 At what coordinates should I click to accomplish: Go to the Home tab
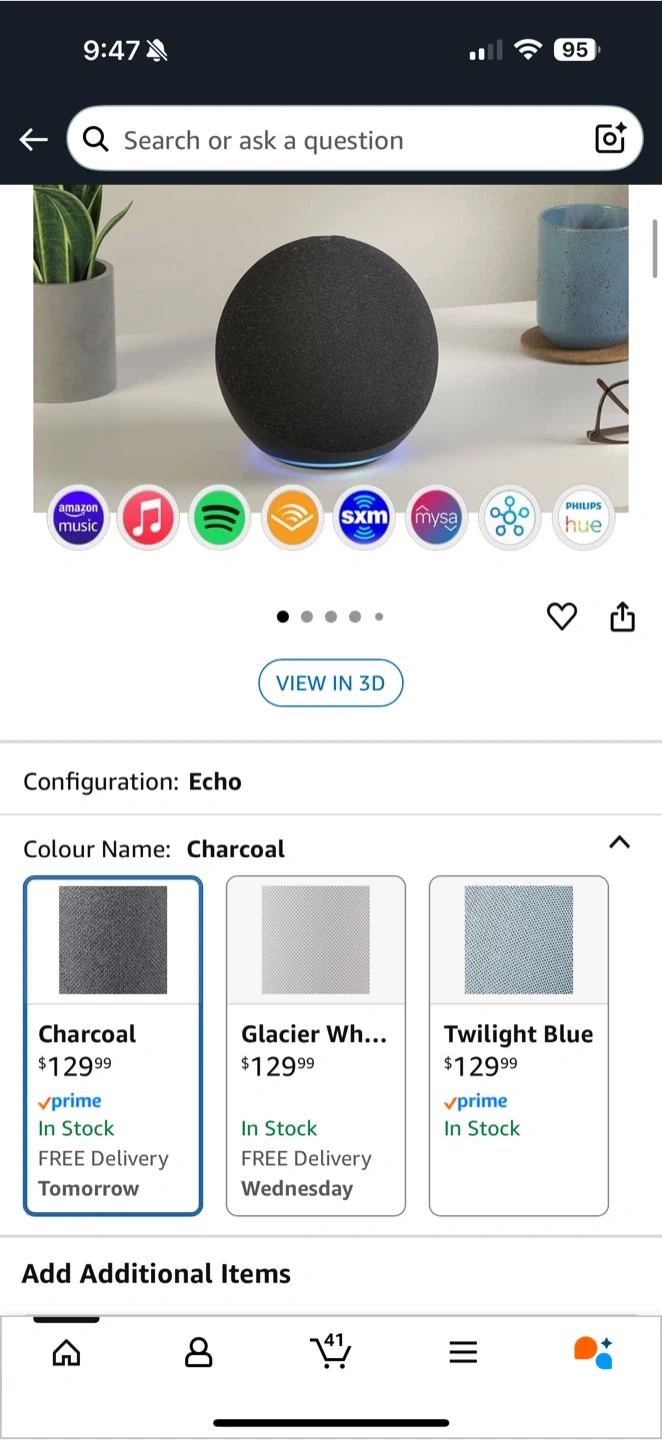coord(66,1353)
